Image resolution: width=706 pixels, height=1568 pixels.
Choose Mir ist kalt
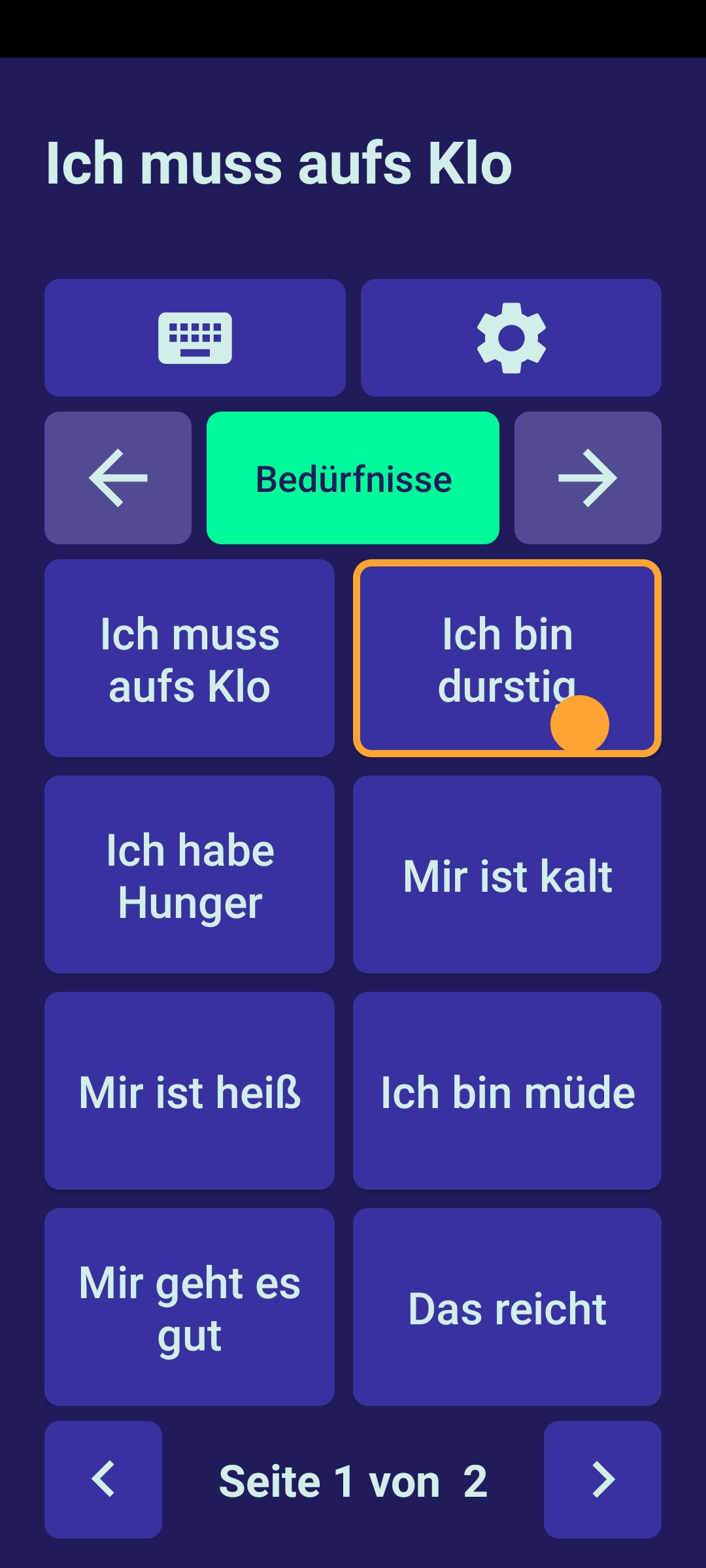[x=507, y=874]
